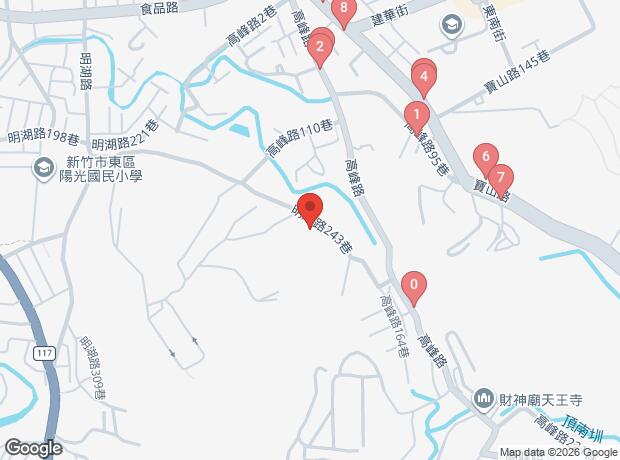Tap map pin labeled 1
The height and width of the screenshot is (460, 620).
tap(415, 114)
